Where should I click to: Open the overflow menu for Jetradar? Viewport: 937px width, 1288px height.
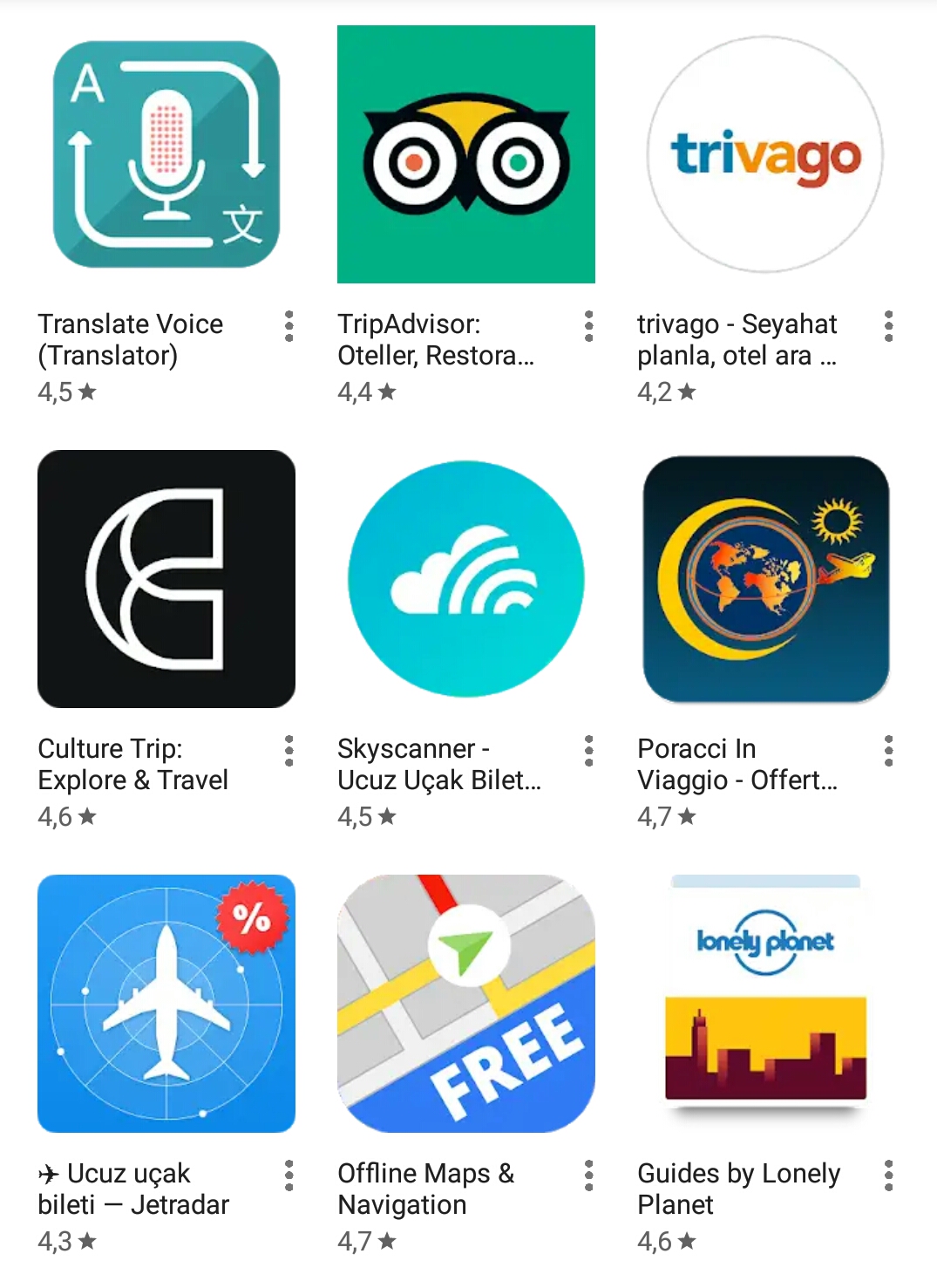289,1176
